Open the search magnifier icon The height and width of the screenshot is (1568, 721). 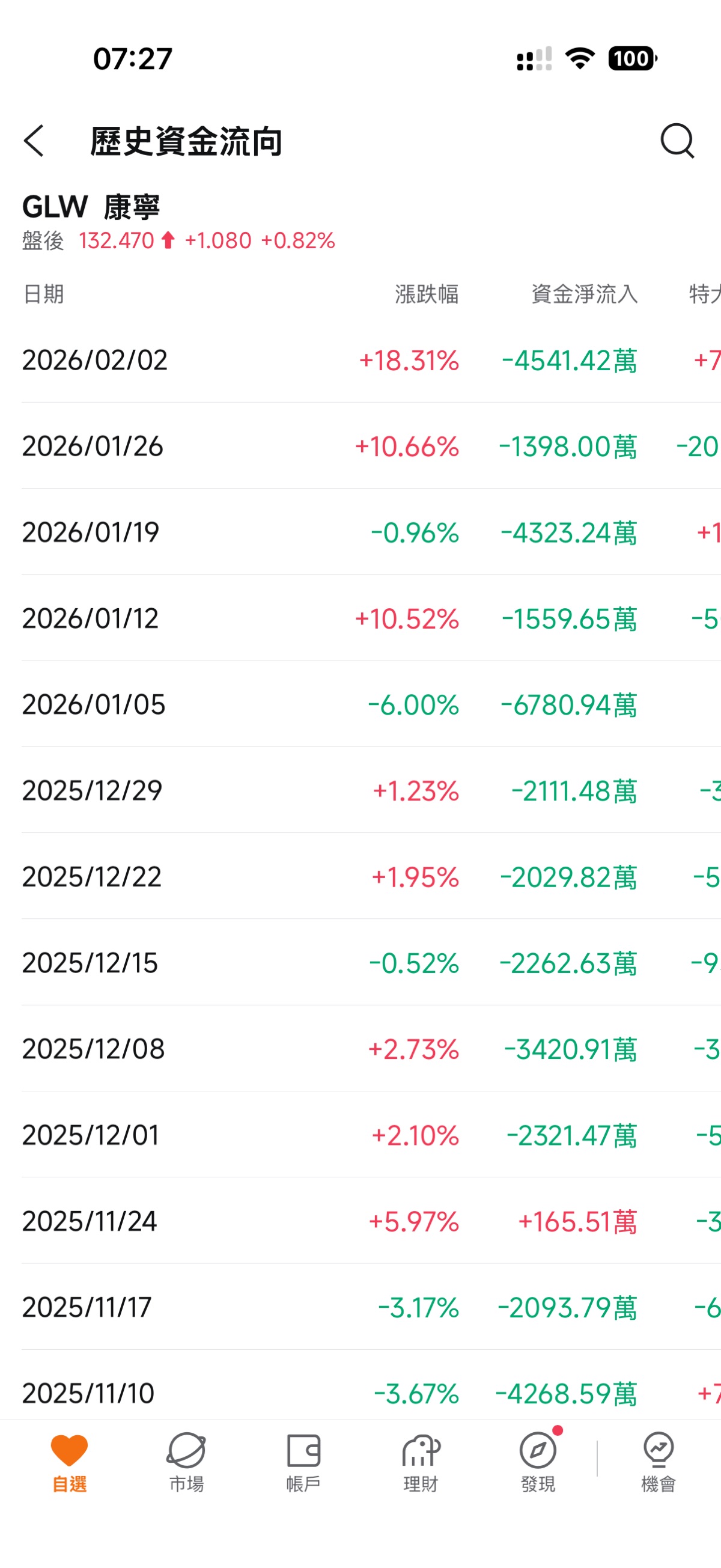pos(677,141)
